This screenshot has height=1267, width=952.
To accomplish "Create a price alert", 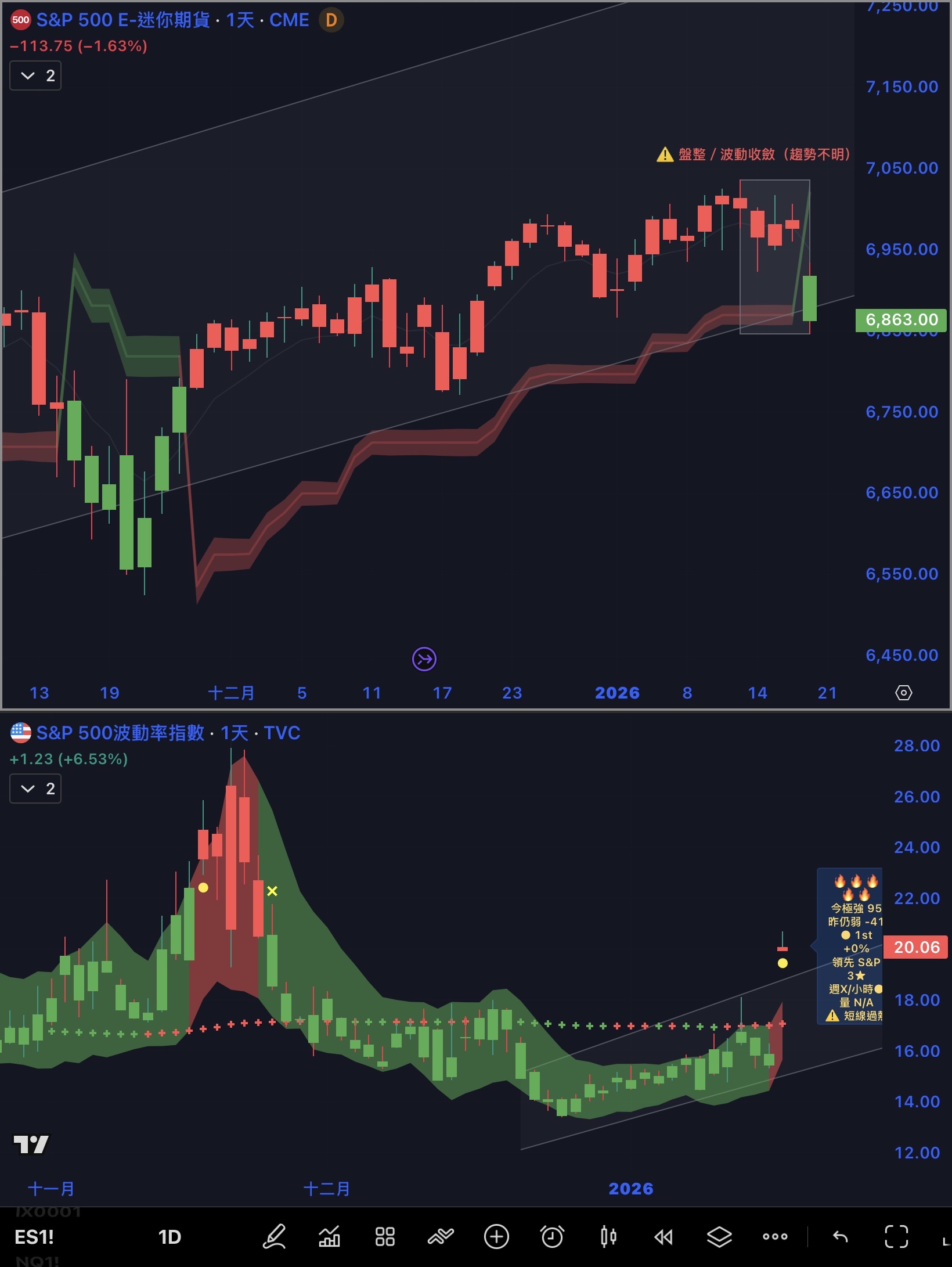I will (552, 1237).
